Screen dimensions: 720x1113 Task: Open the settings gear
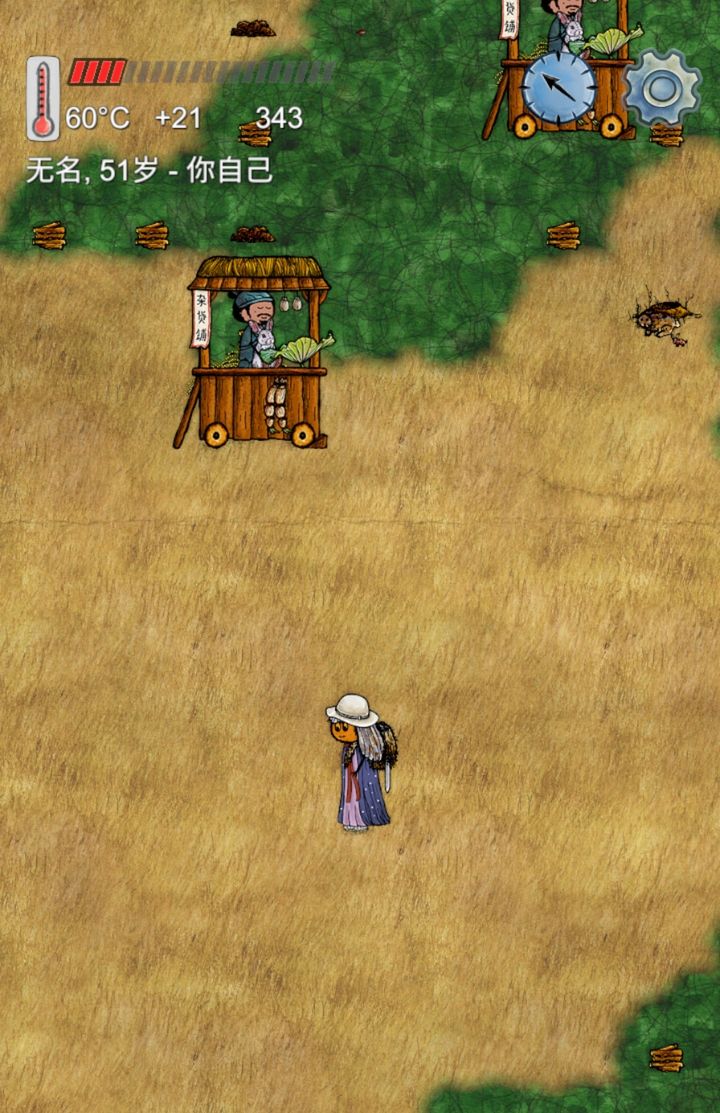point(661,88)
